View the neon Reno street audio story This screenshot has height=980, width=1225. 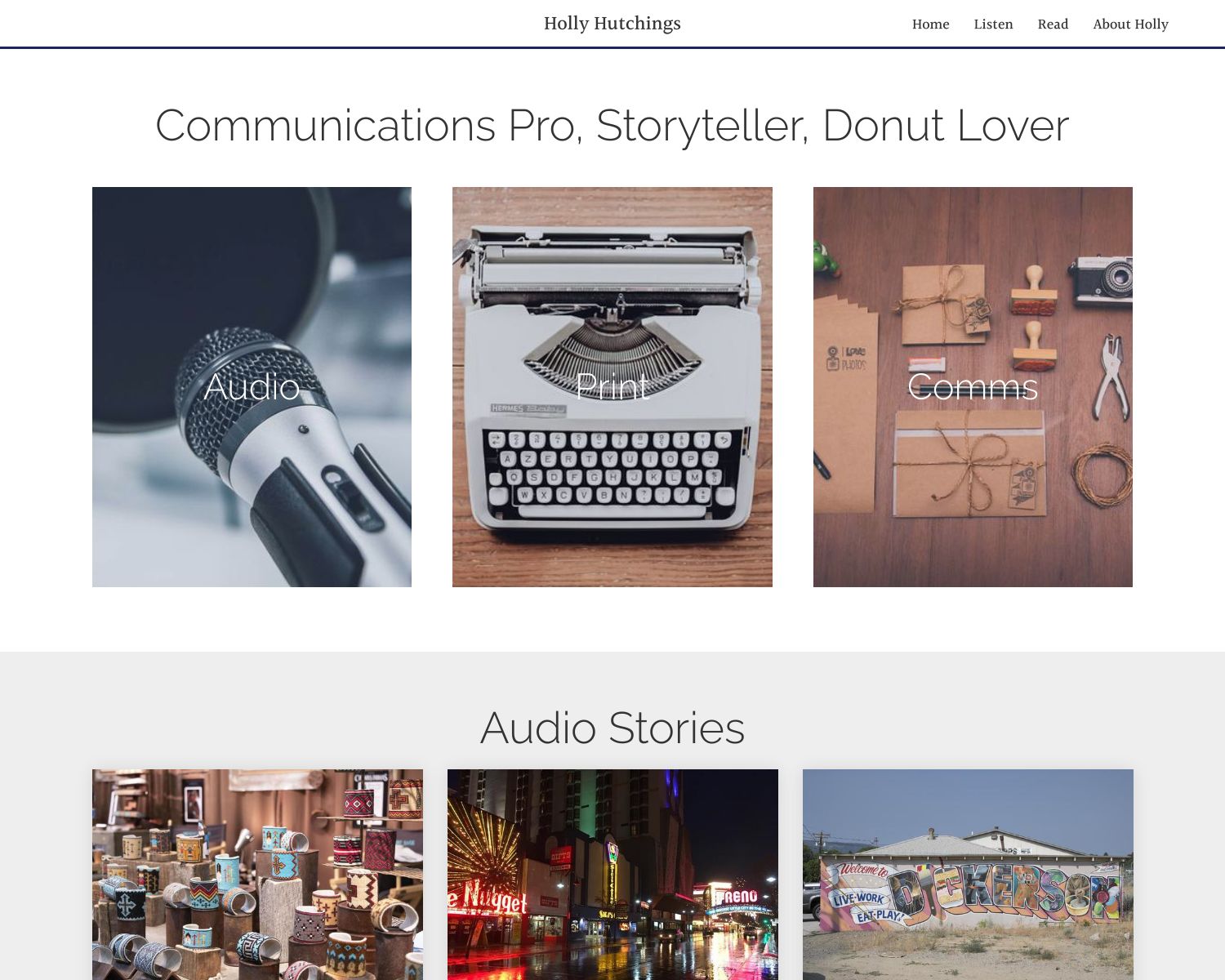coord(612,874)
